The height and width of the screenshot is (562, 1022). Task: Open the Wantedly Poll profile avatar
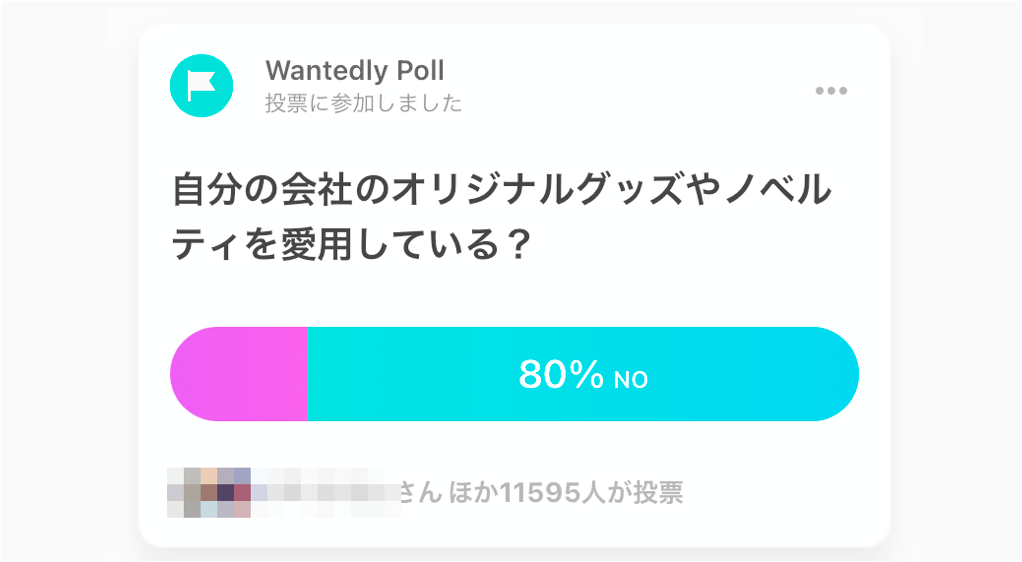(201, 85)
